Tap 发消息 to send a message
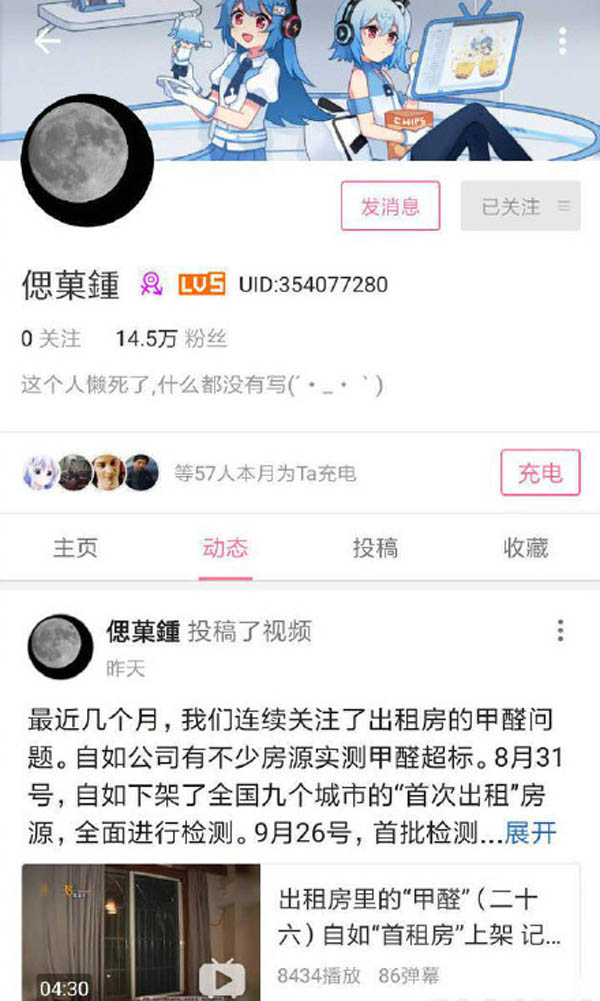The image size is (600, 1001). 390,206
